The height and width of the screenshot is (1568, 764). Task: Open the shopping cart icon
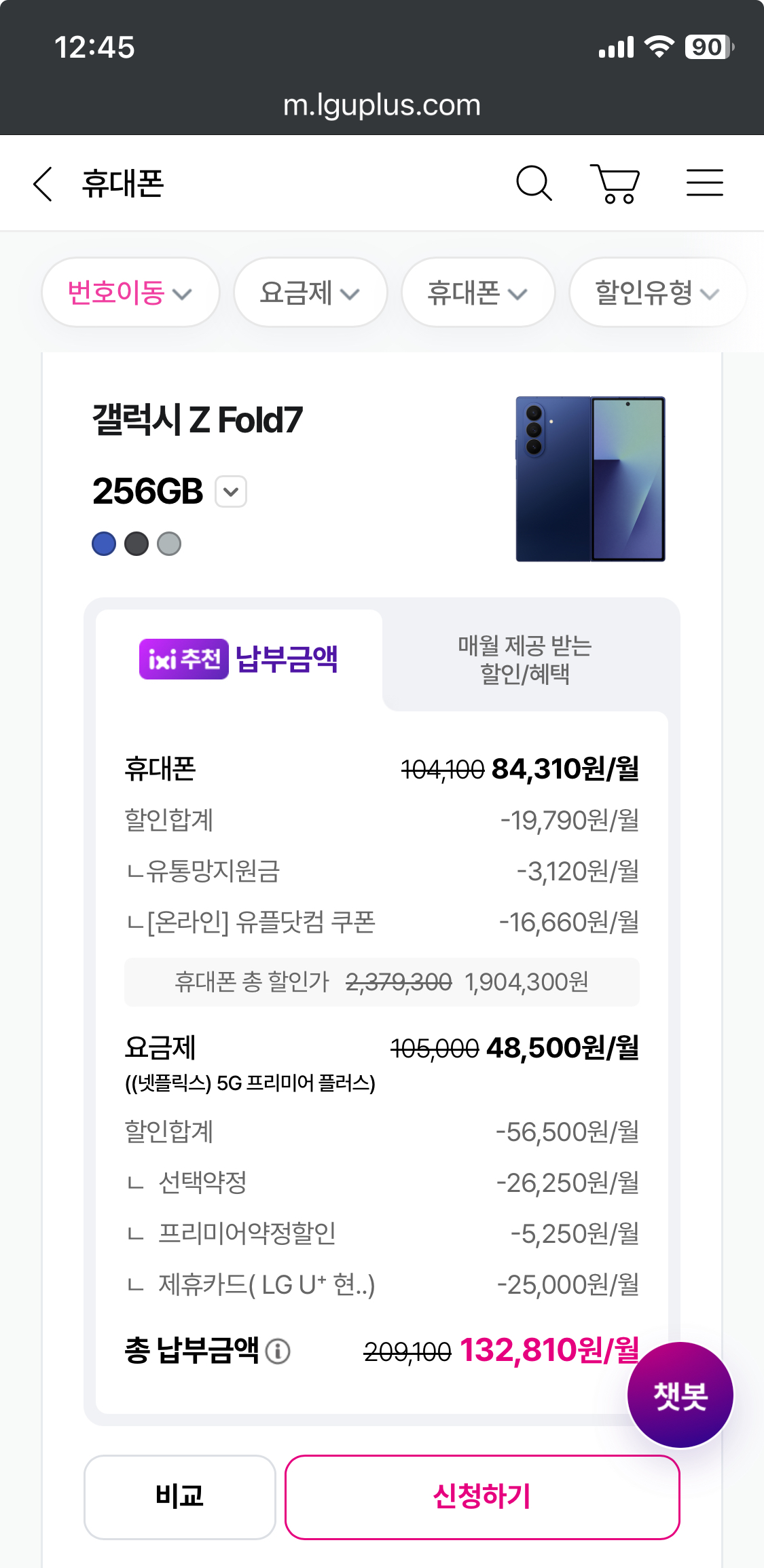tap(613, 182)
